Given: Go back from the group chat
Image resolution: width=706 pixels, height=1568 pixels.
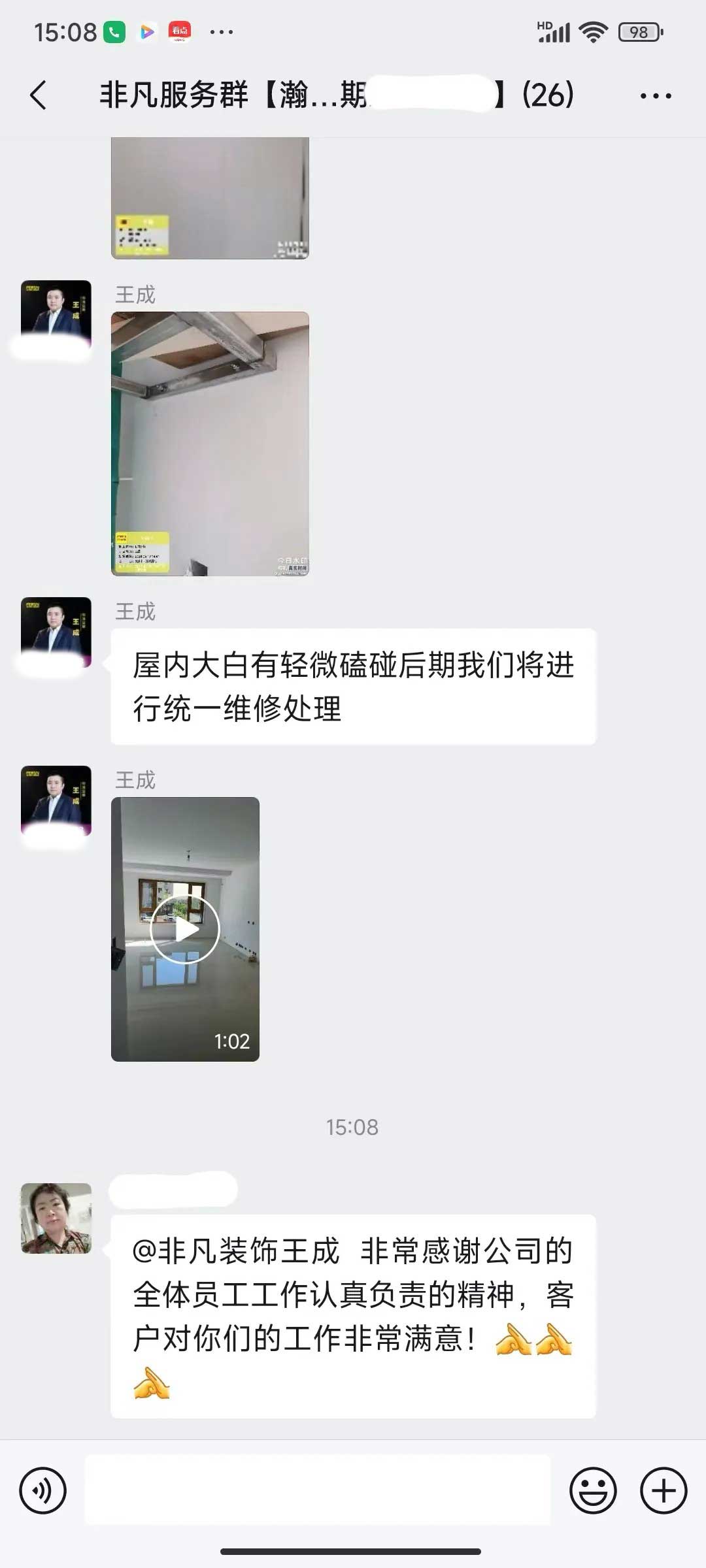Looking at the screenshot, I should (39, 95).
